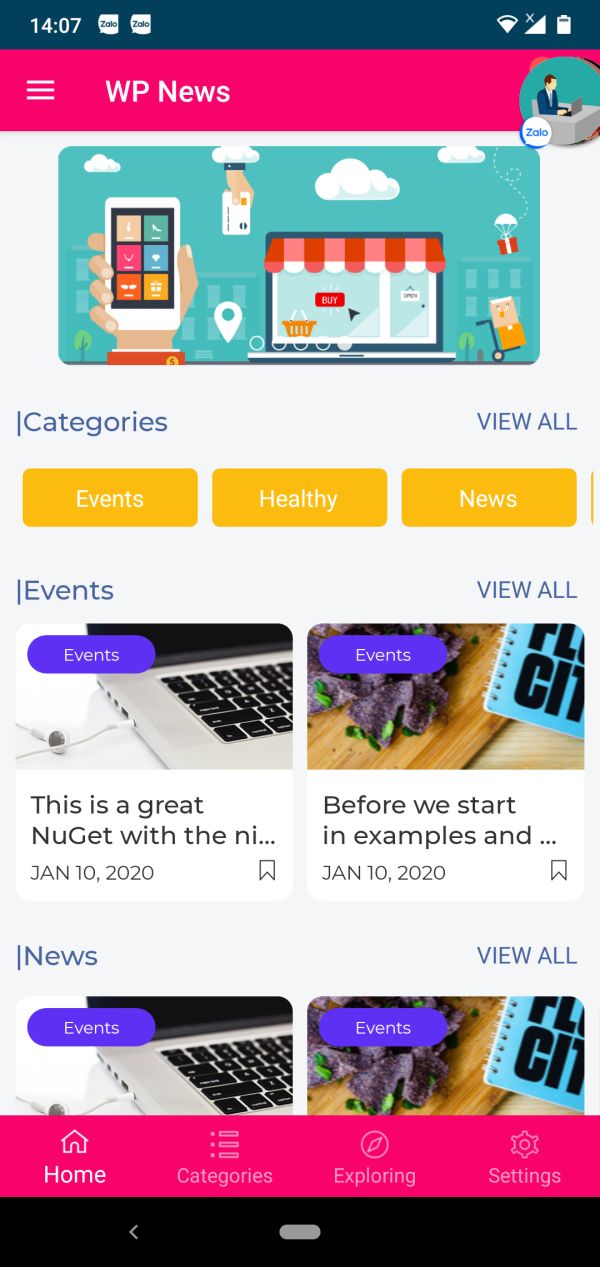The height and width of the screenshot is (1267, 600).
Task: Select the Healthy category chip
Action: (299, 498)
